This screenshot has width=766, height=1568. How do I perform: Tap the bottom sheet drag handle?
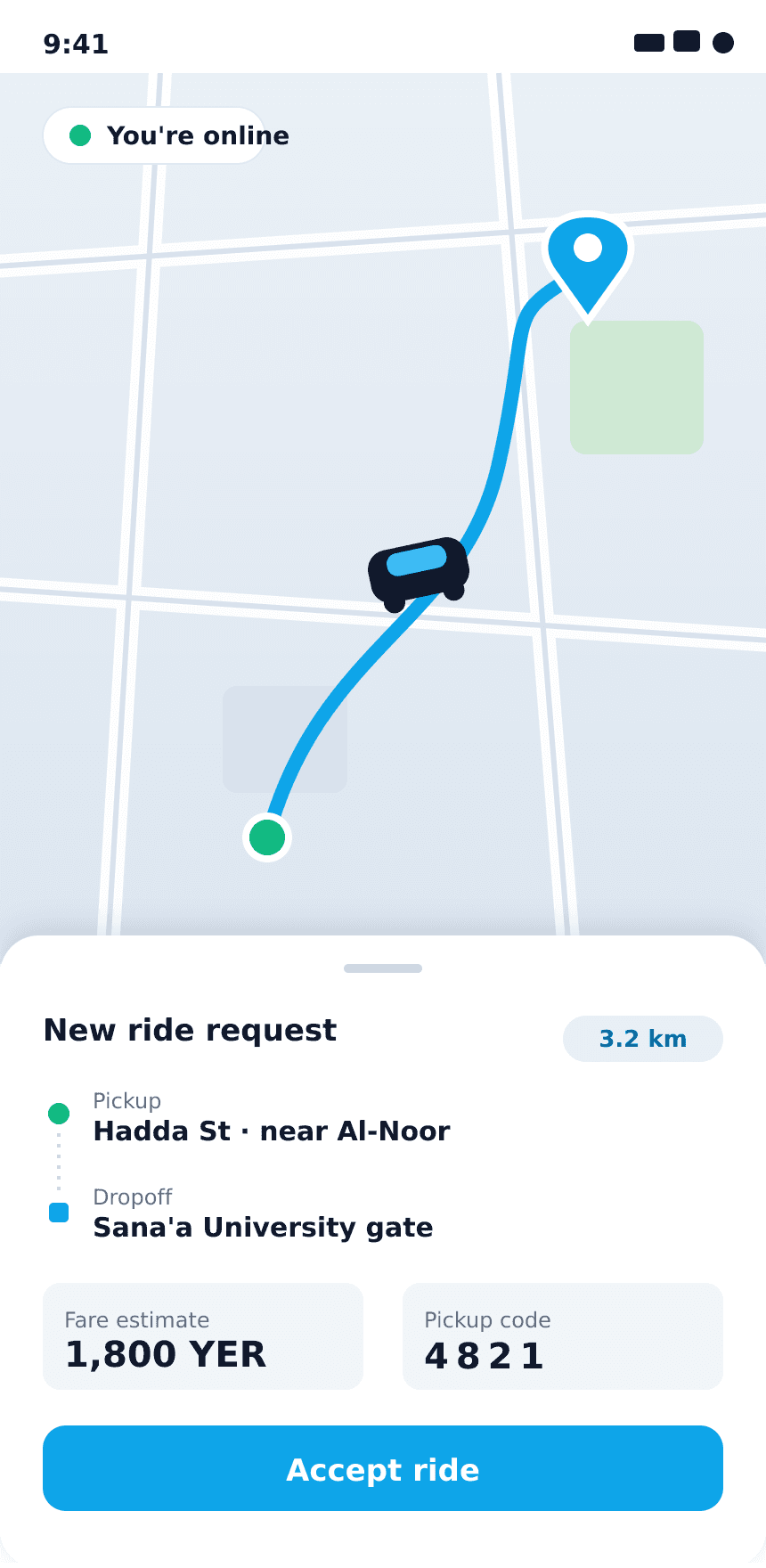click(x=383, y=968)
